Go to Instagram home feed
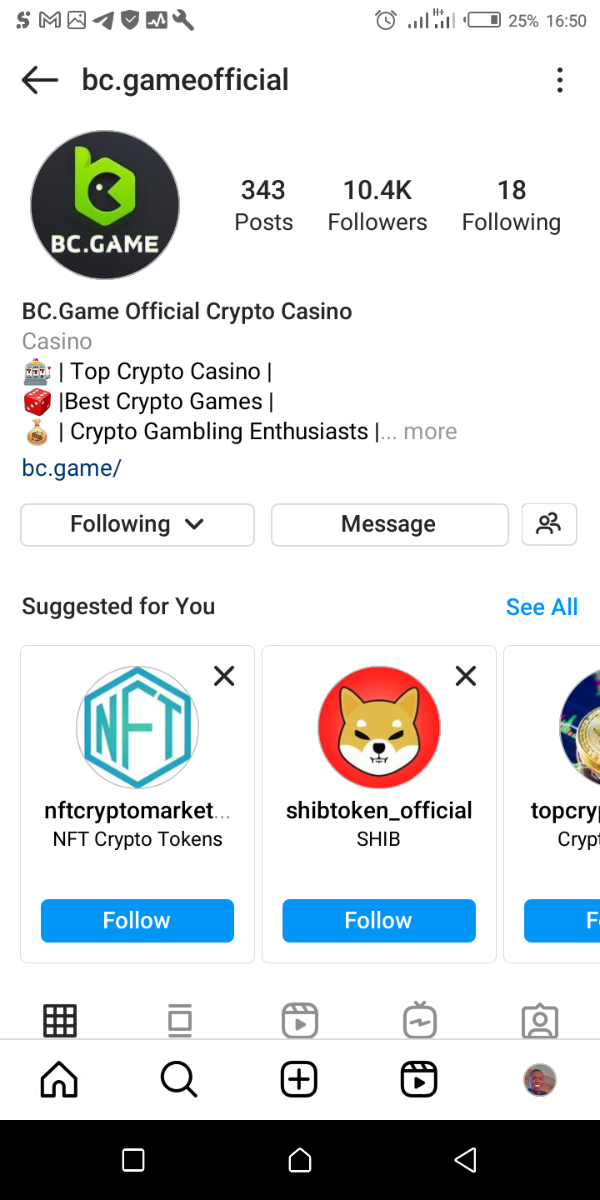 point(58,1080)
